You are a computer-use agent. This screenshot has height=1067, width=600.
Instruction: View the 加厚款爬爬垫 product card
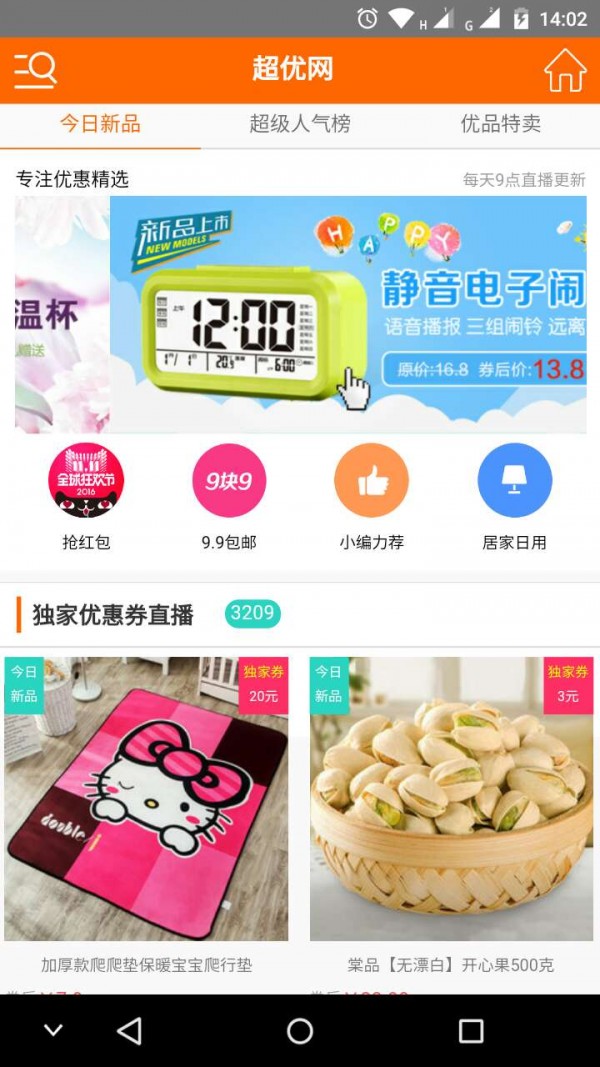[x=146, y=800]
